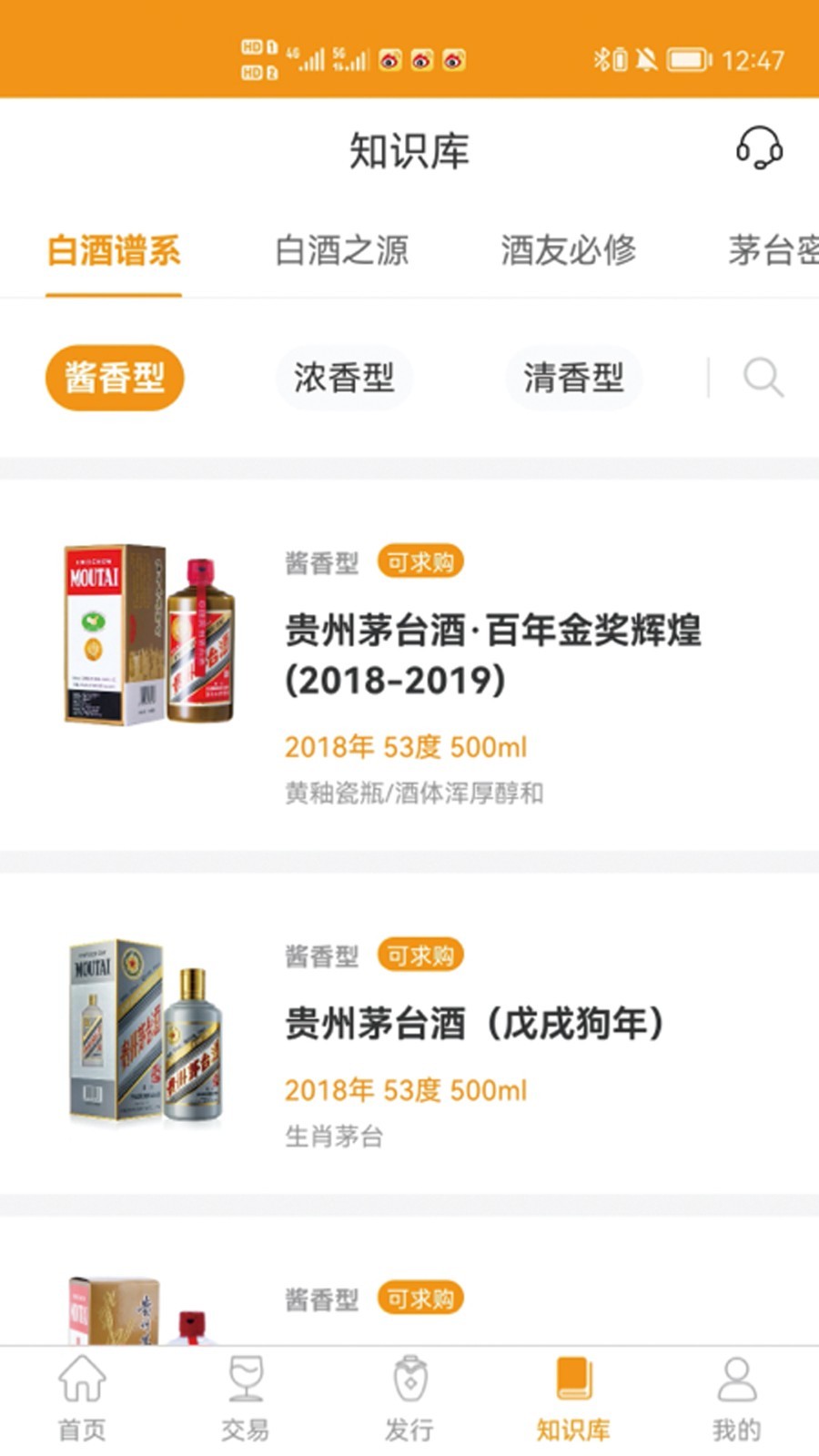Switch to the 白酒之源 tab
Screen dimensions: 819x1456
[x=341, y=250]
